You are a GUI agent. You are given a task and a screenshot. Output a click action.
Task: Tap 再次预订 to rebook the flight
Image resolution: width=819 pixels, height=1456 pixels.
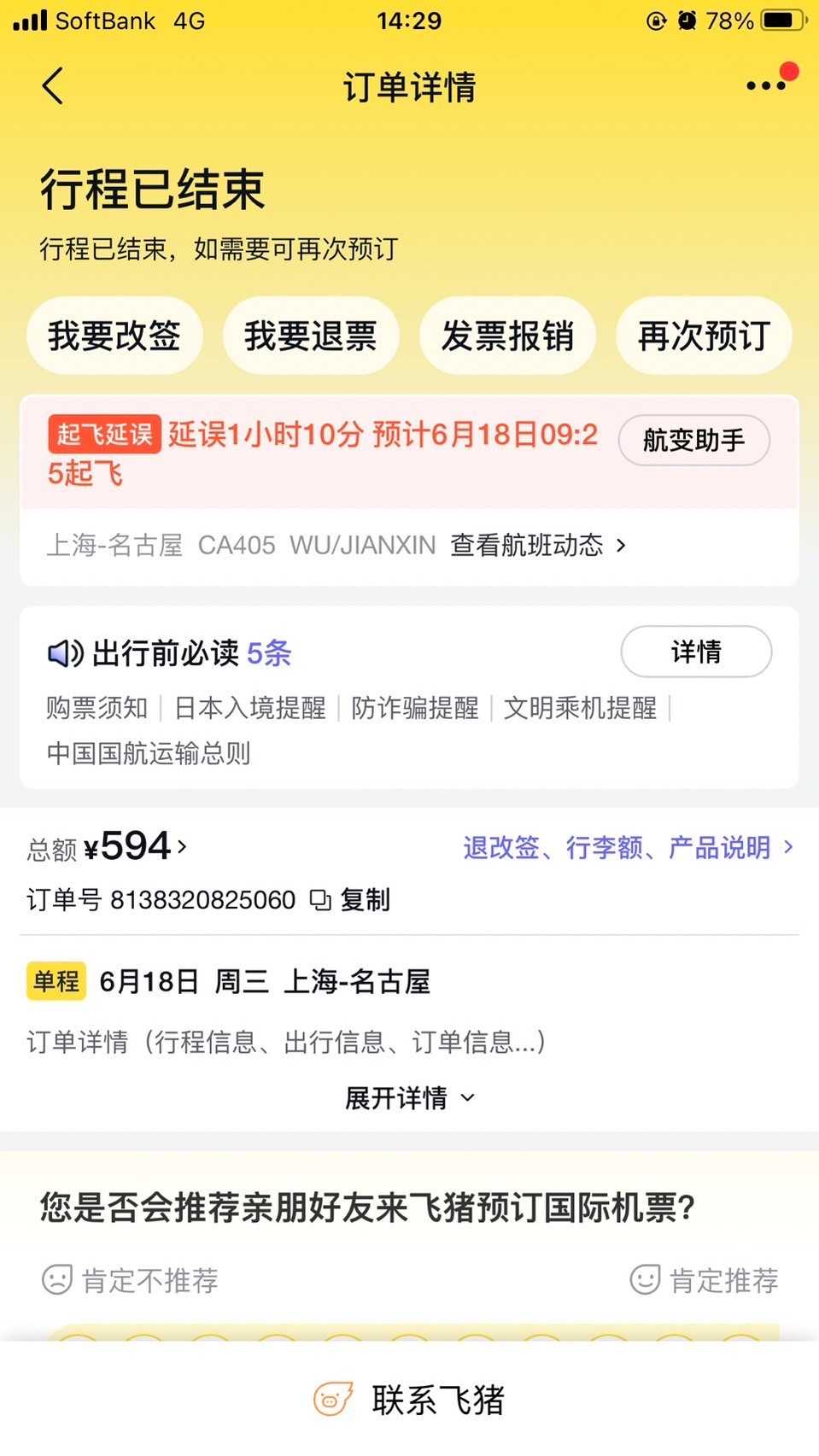[704, 336]
